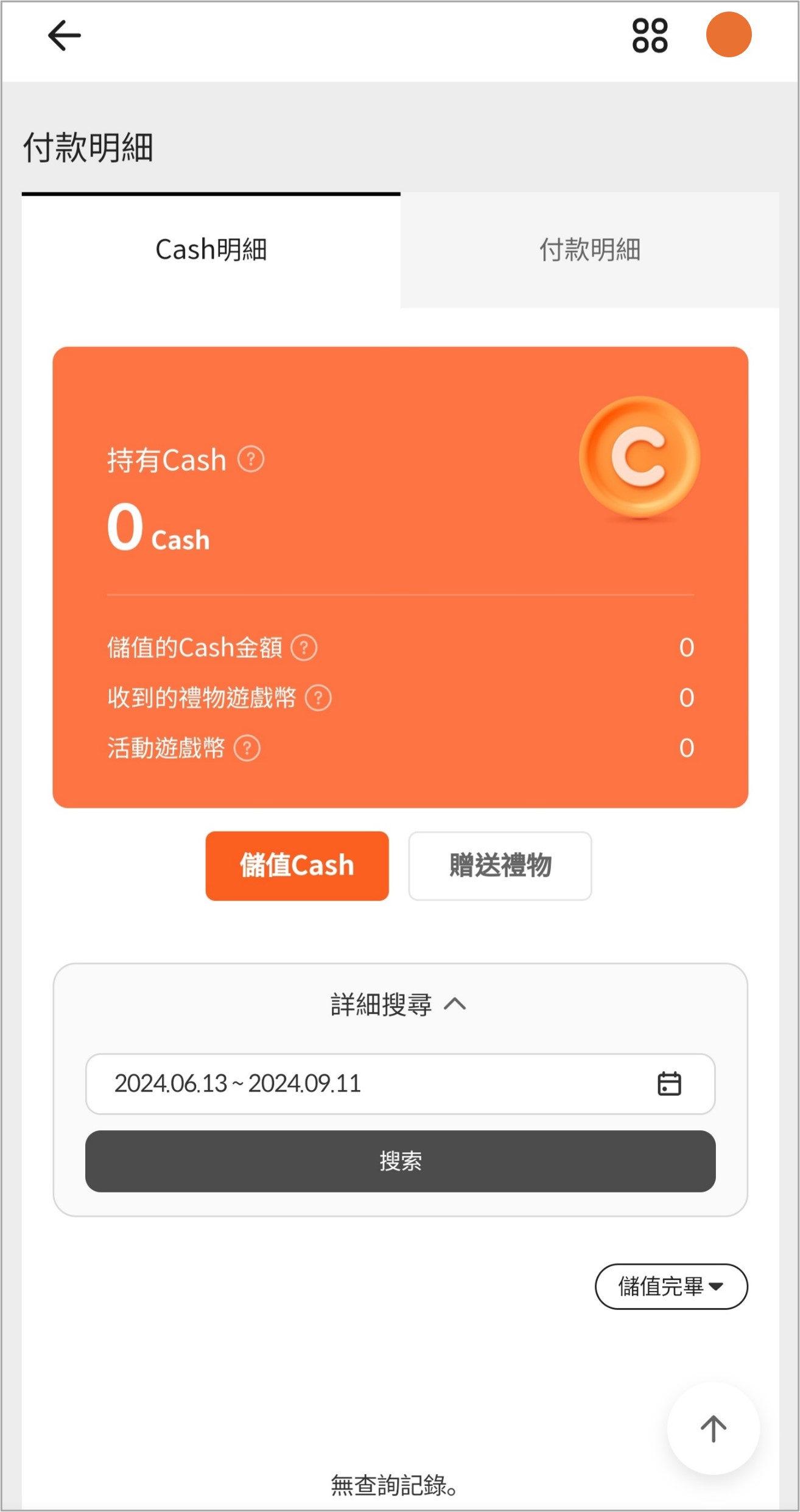Screen dimensions: 800x1512
Task: Show help for 活動遊戲幣
Action: pos(247,748)
